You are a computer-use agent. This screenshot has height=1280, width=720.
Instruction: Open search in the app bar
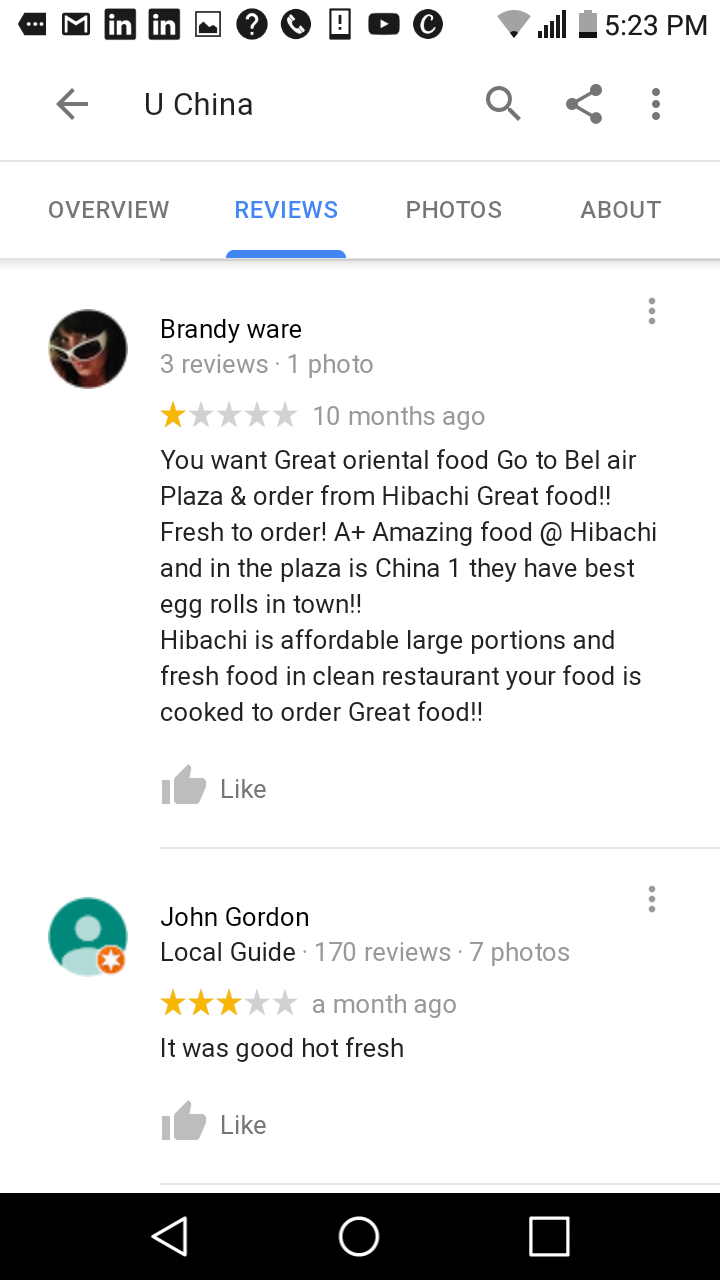click(503, 104)
